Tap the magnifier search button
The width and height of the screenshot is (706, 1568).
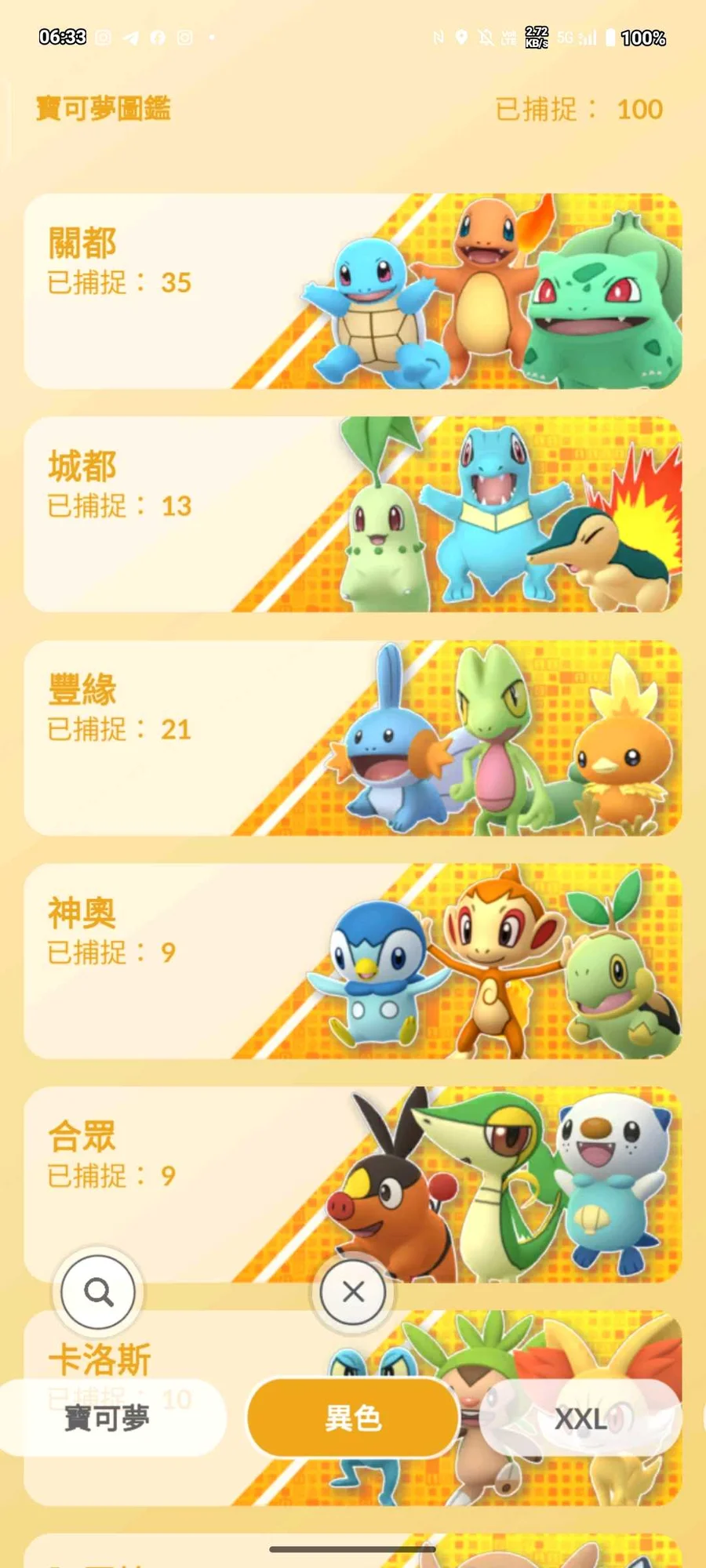[x=98, y=1291]
